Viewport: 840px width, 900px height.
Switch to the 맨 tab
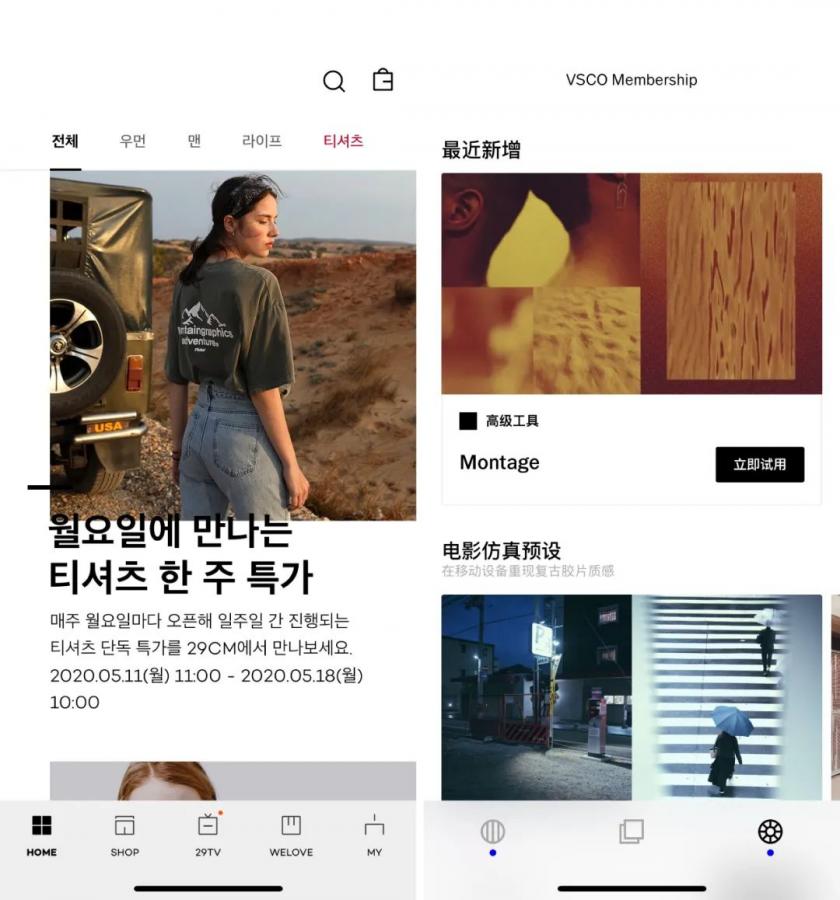tap(194, 141)
